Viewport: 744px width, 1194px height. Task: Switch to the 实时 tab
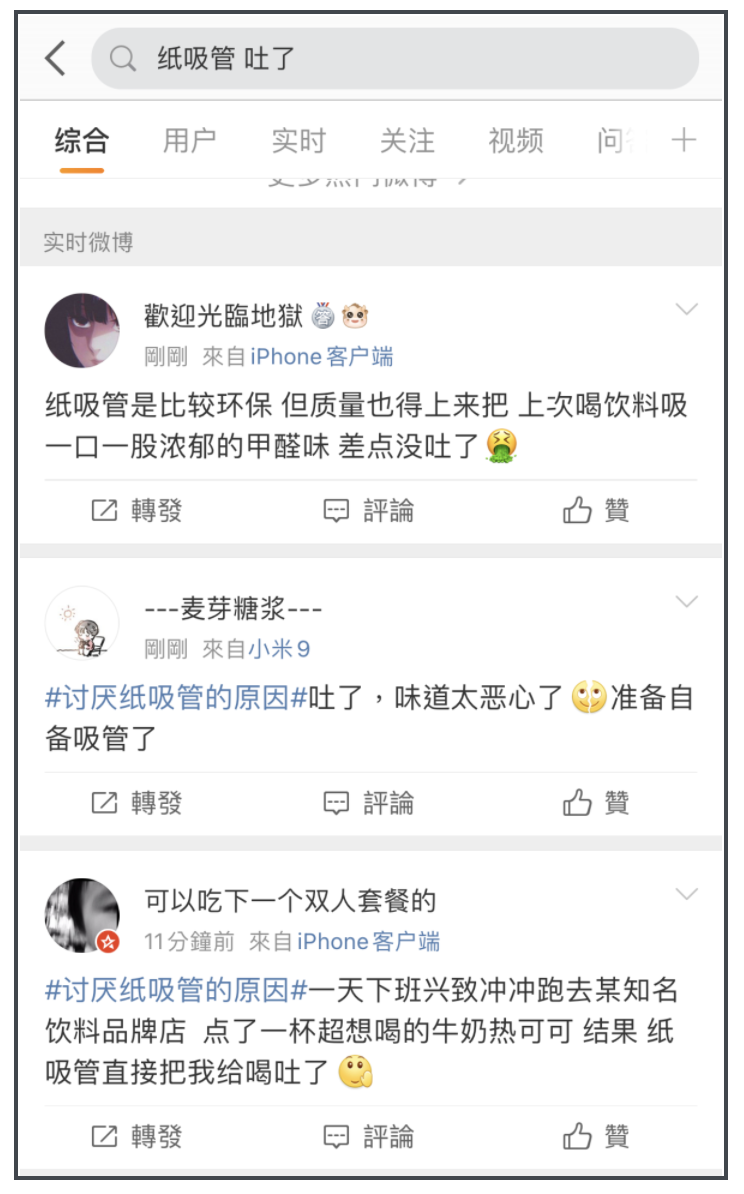(x=298, y=141)
